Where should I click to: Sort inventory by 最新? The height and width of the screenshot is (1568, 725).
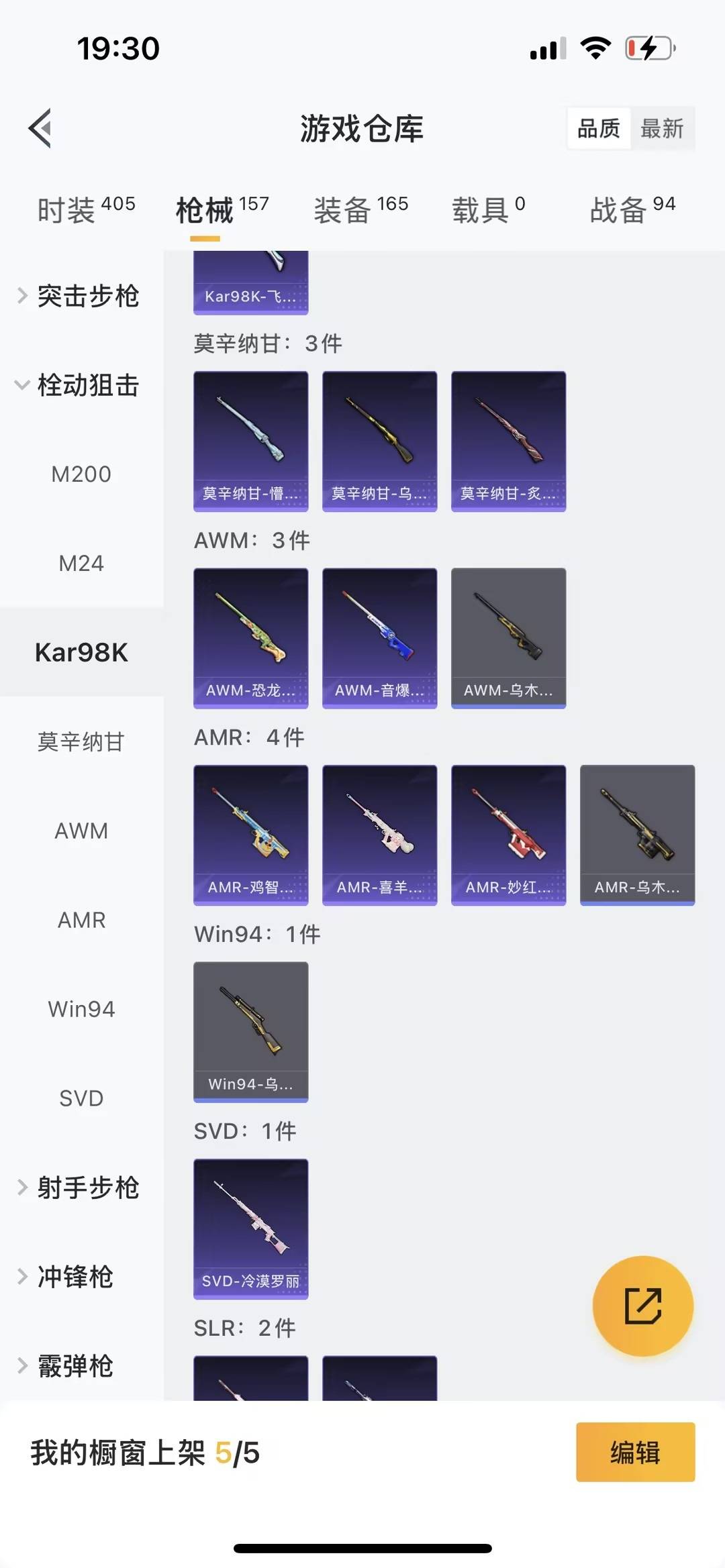pos(662,128)
